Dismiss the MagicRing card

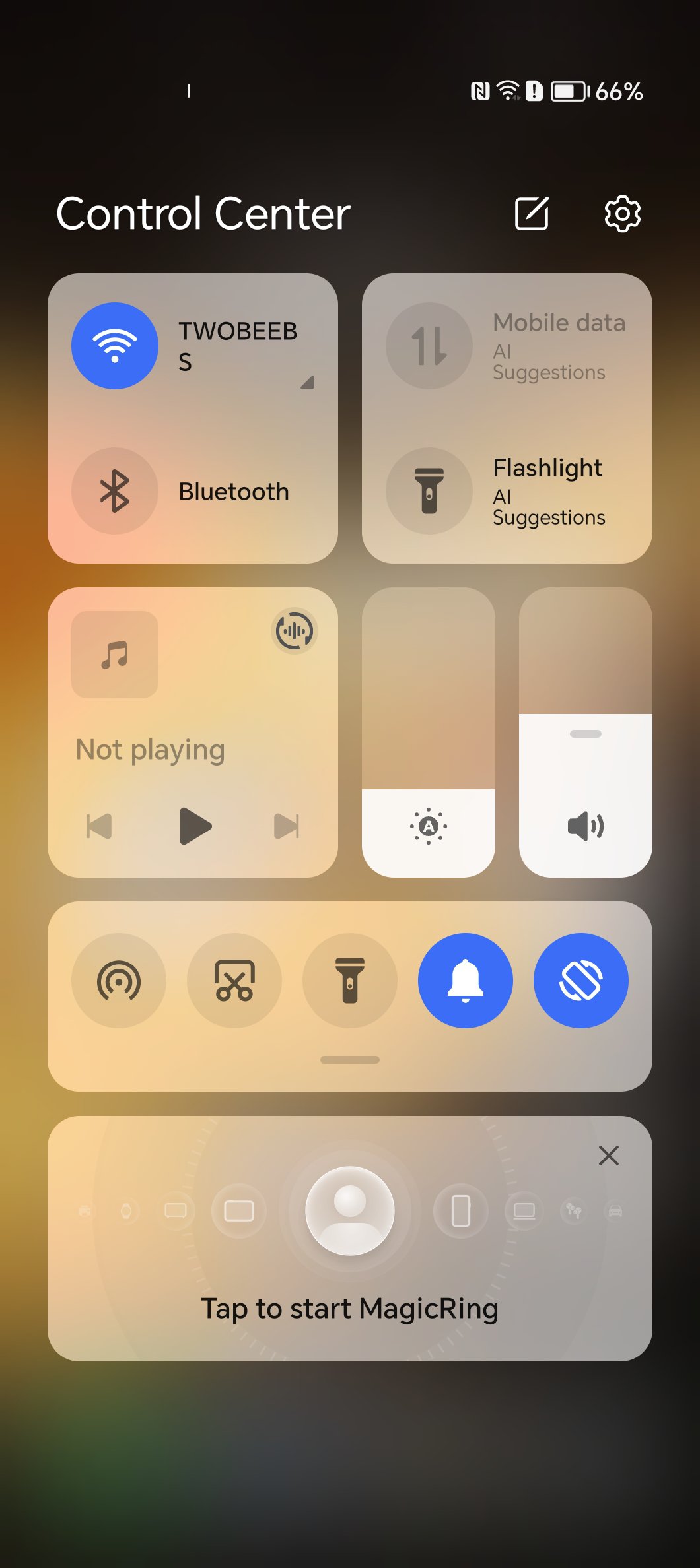[608, 1156]
